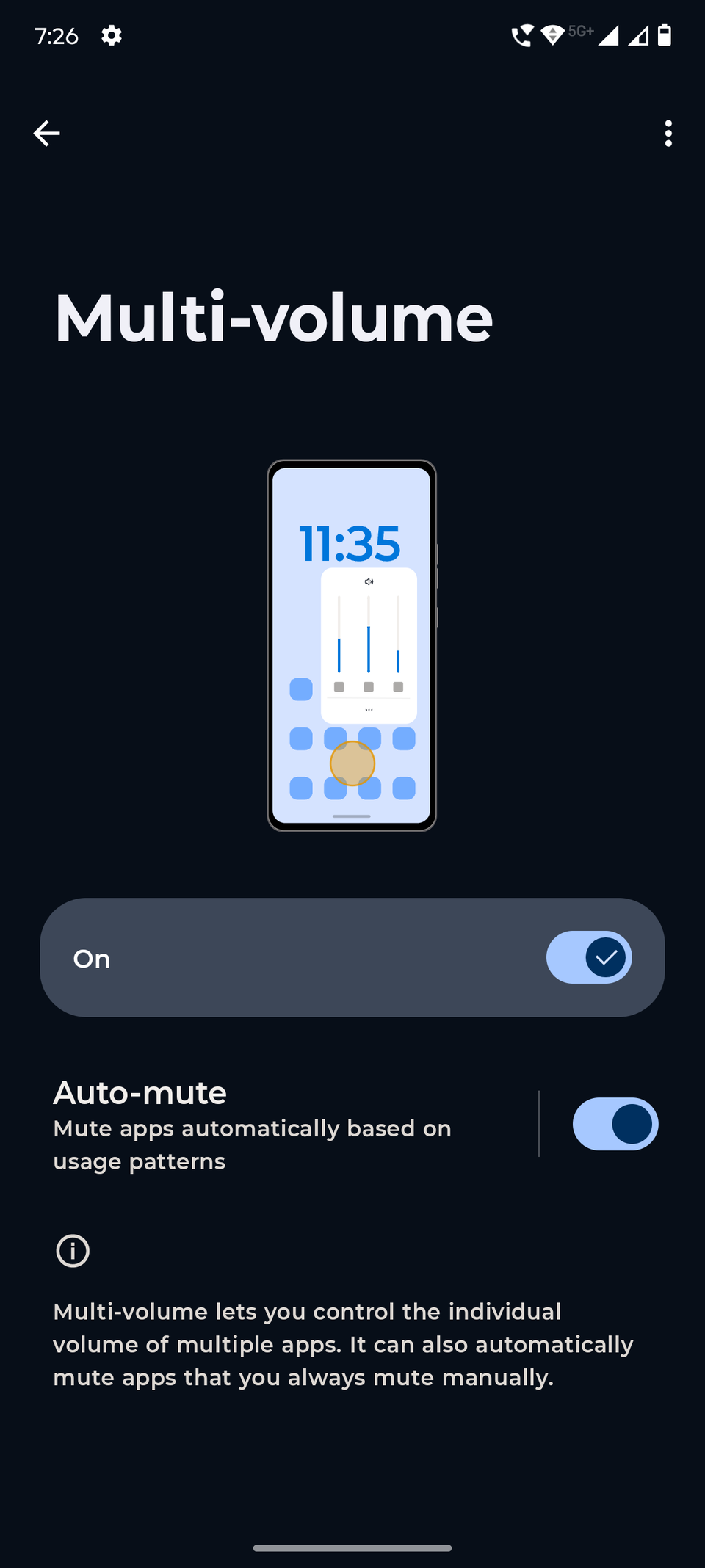705x1568 pixels.
Task: Tap the speaker icon in the phone illustration
Action: [369, 581]
